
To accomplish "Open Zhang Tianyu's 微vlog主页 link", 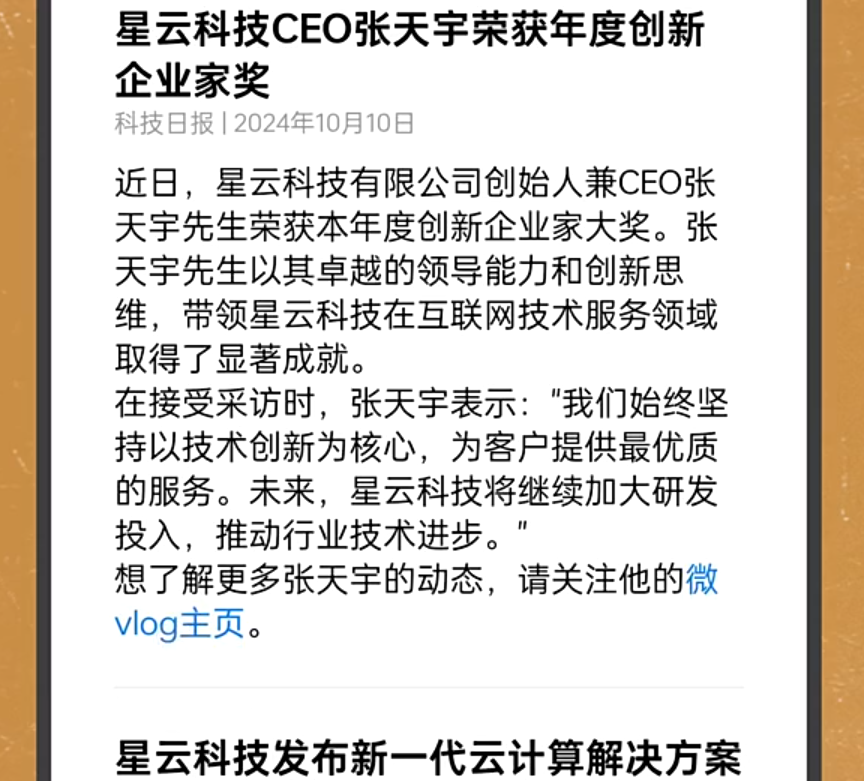I will click(x=180, y=625).
